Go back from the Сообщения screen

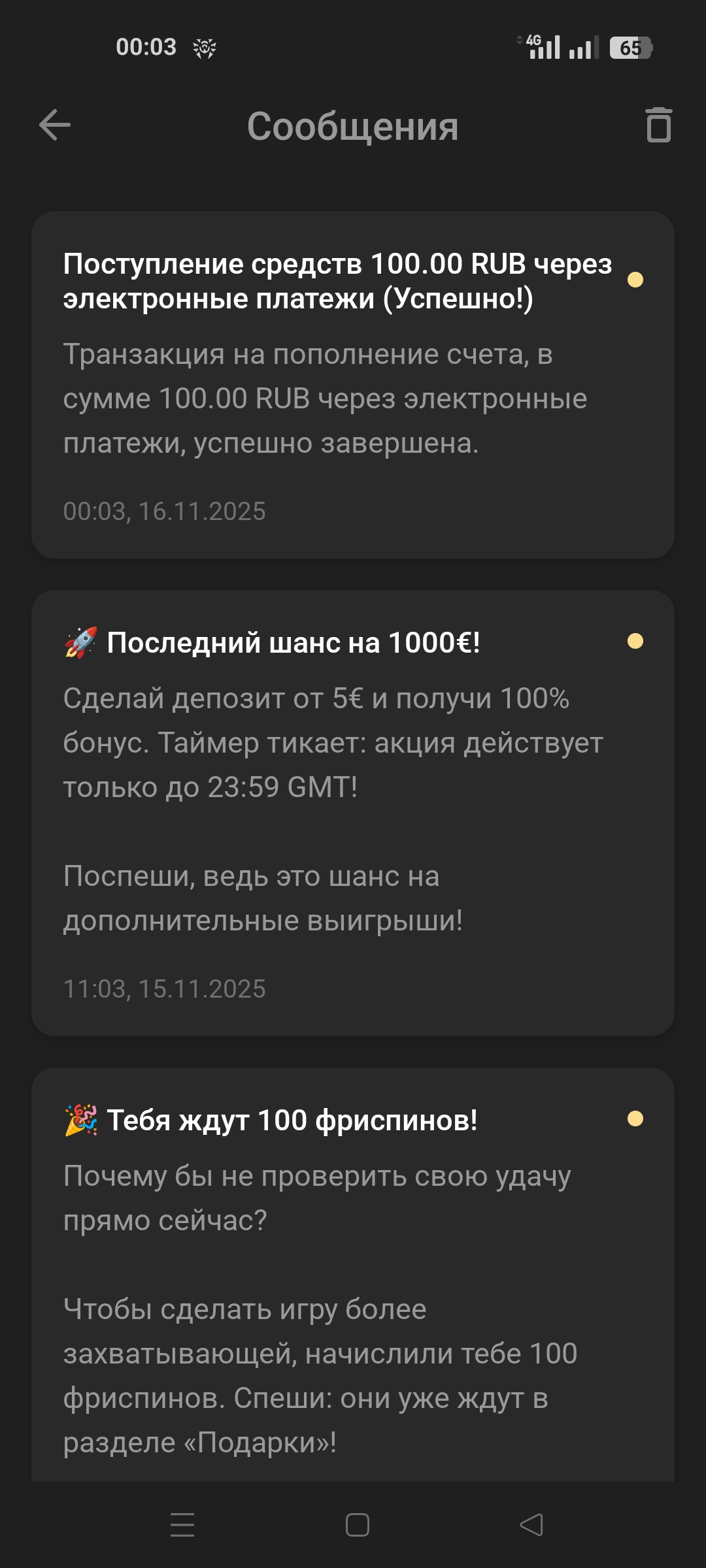(55, 125)
